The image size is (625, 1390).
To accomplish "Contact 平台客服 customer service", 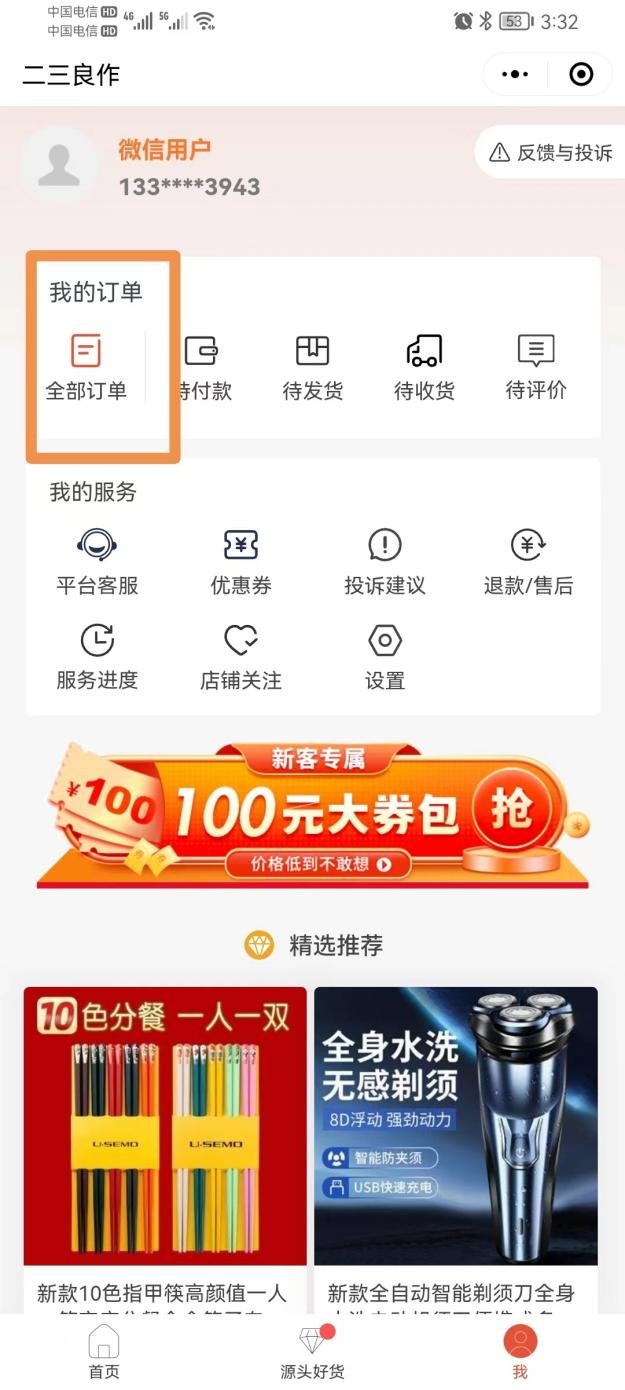I will (97, 563).
